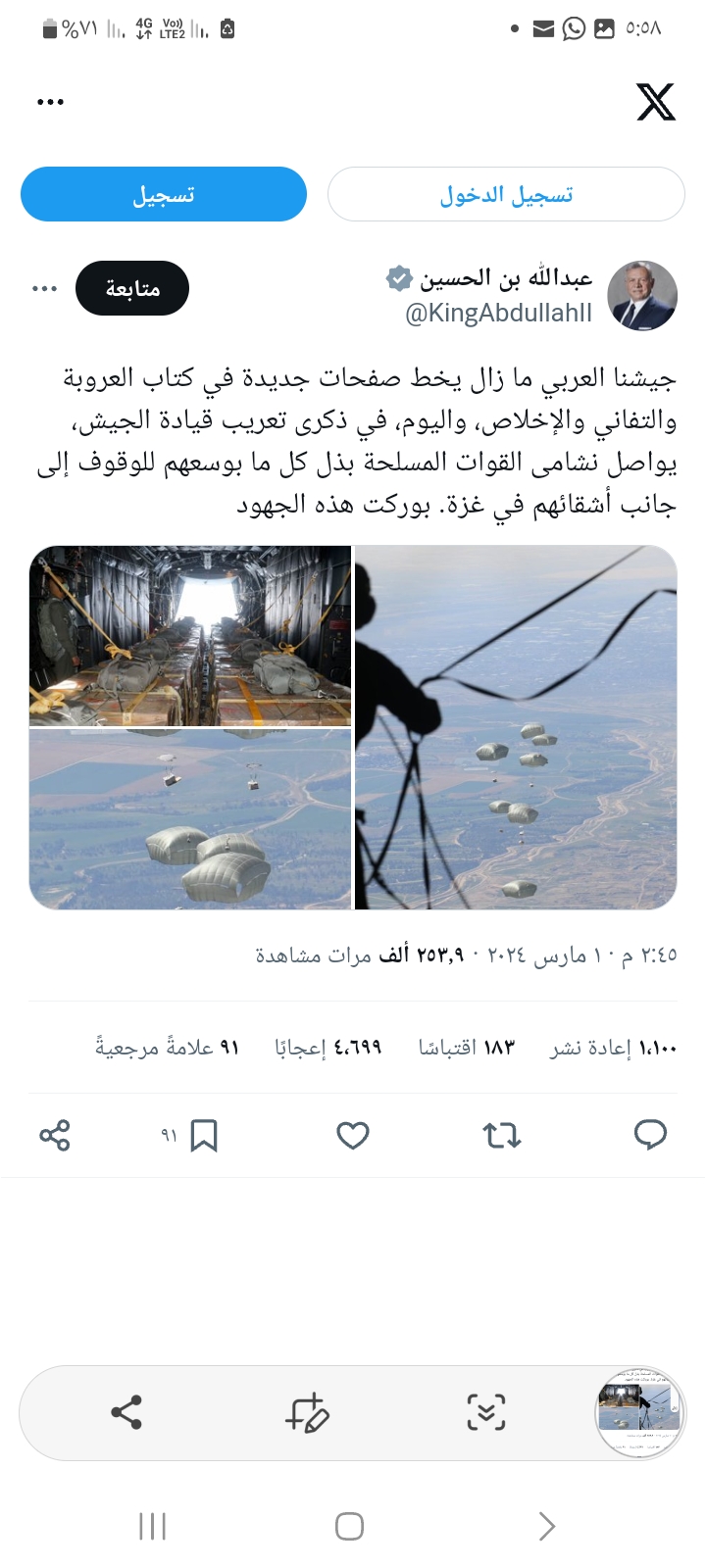Go to the home screen

pyautogui.click(x=350, y=1526)
